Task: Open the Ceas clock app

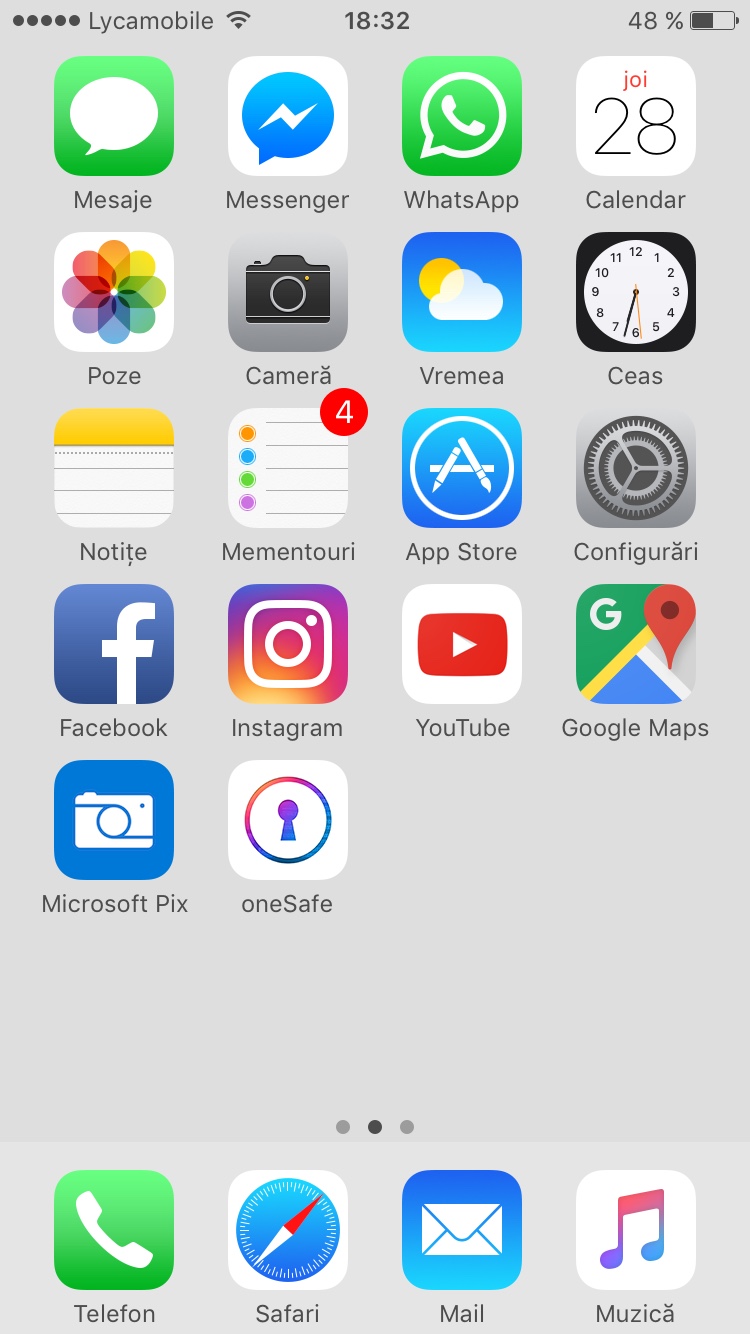Action: click(x=636, y=292)
